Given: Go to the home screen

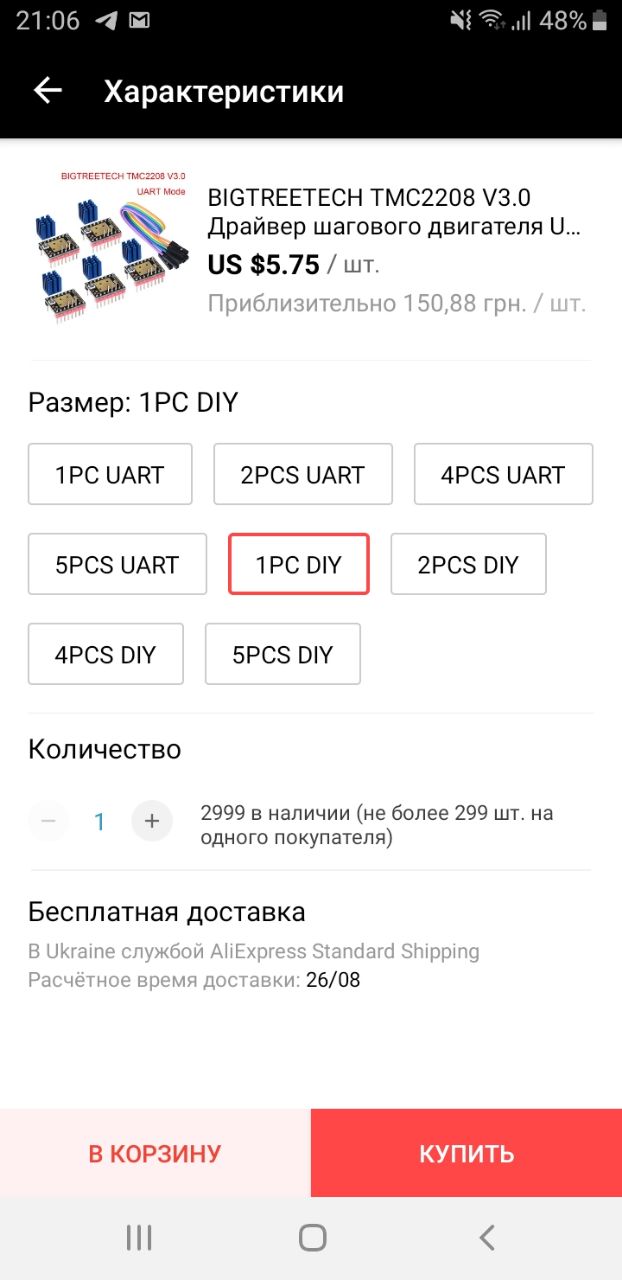Looking at the screenshot, I should coord(312,1238).
